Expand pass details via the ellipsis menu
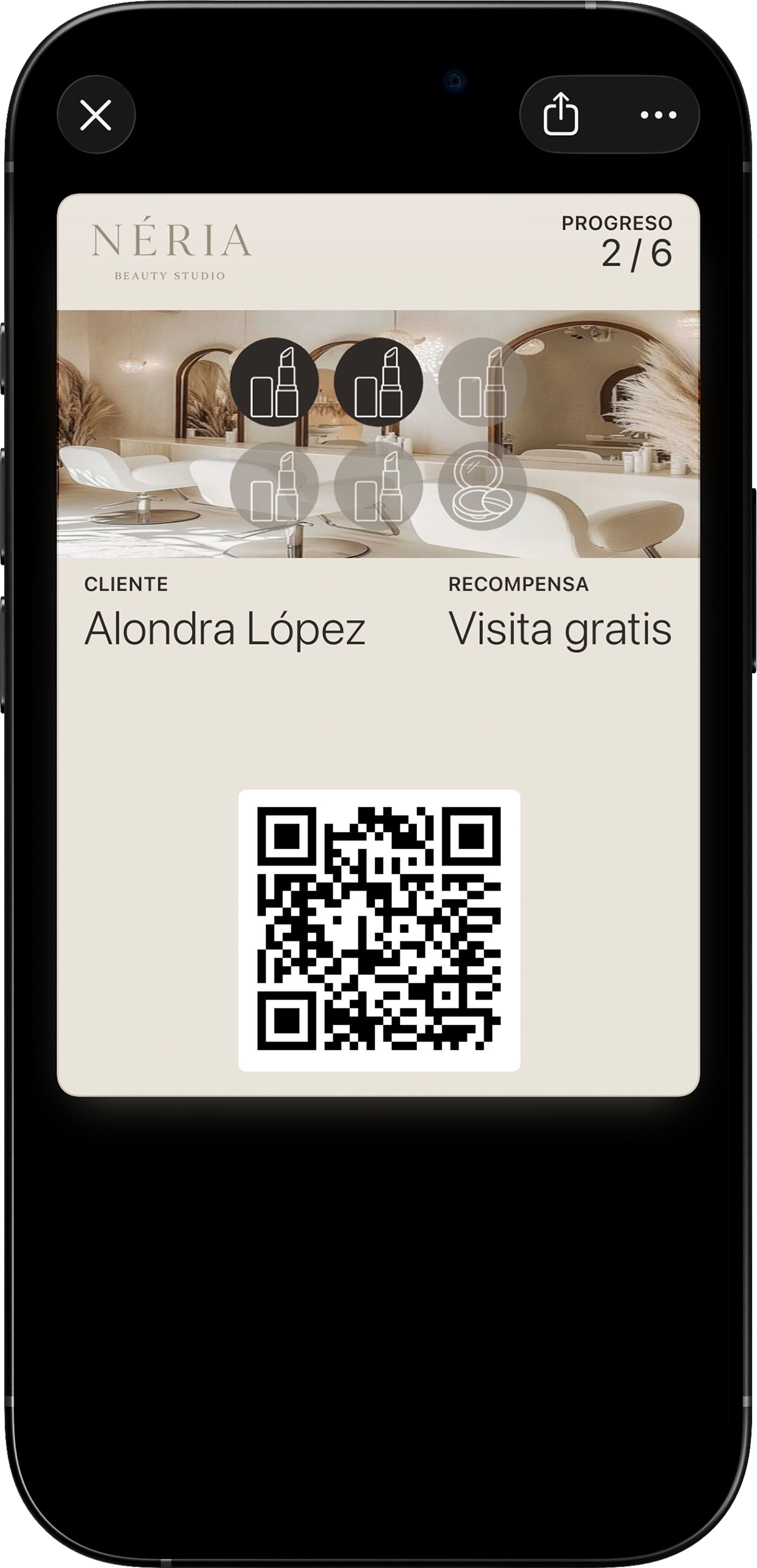 (659, 116)
